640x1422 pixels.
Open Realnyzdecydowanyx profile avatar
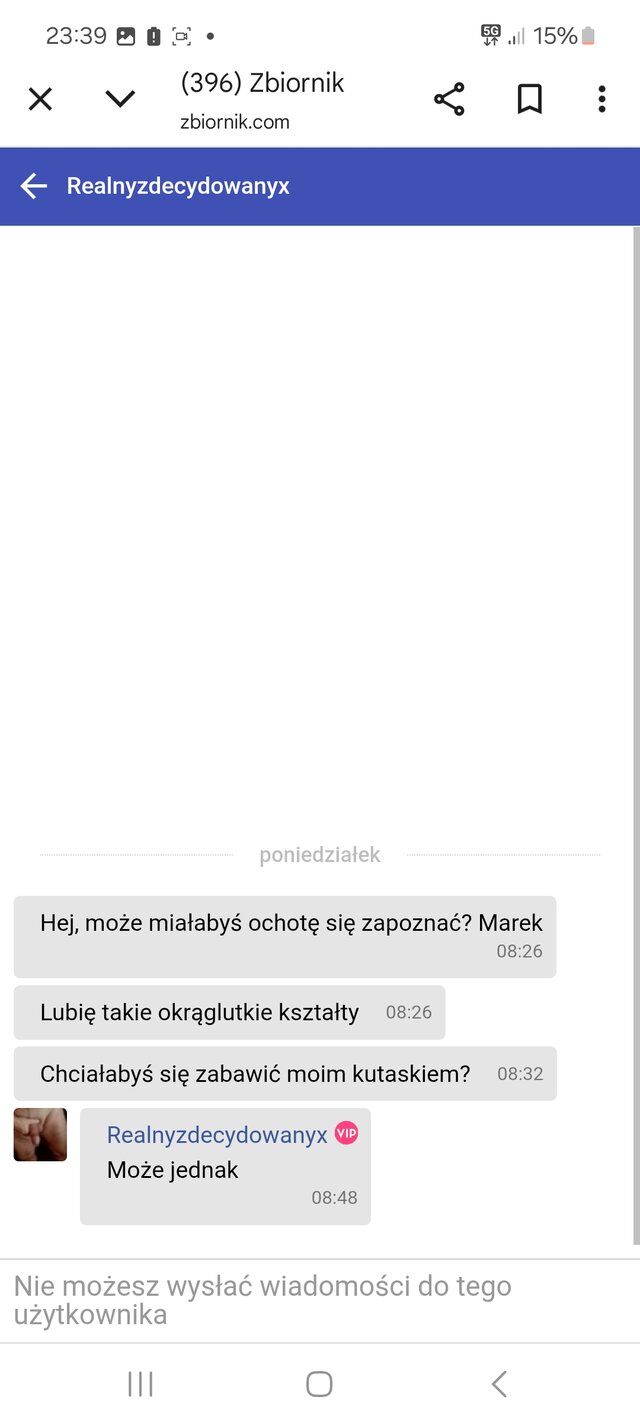click(40, 1134)
